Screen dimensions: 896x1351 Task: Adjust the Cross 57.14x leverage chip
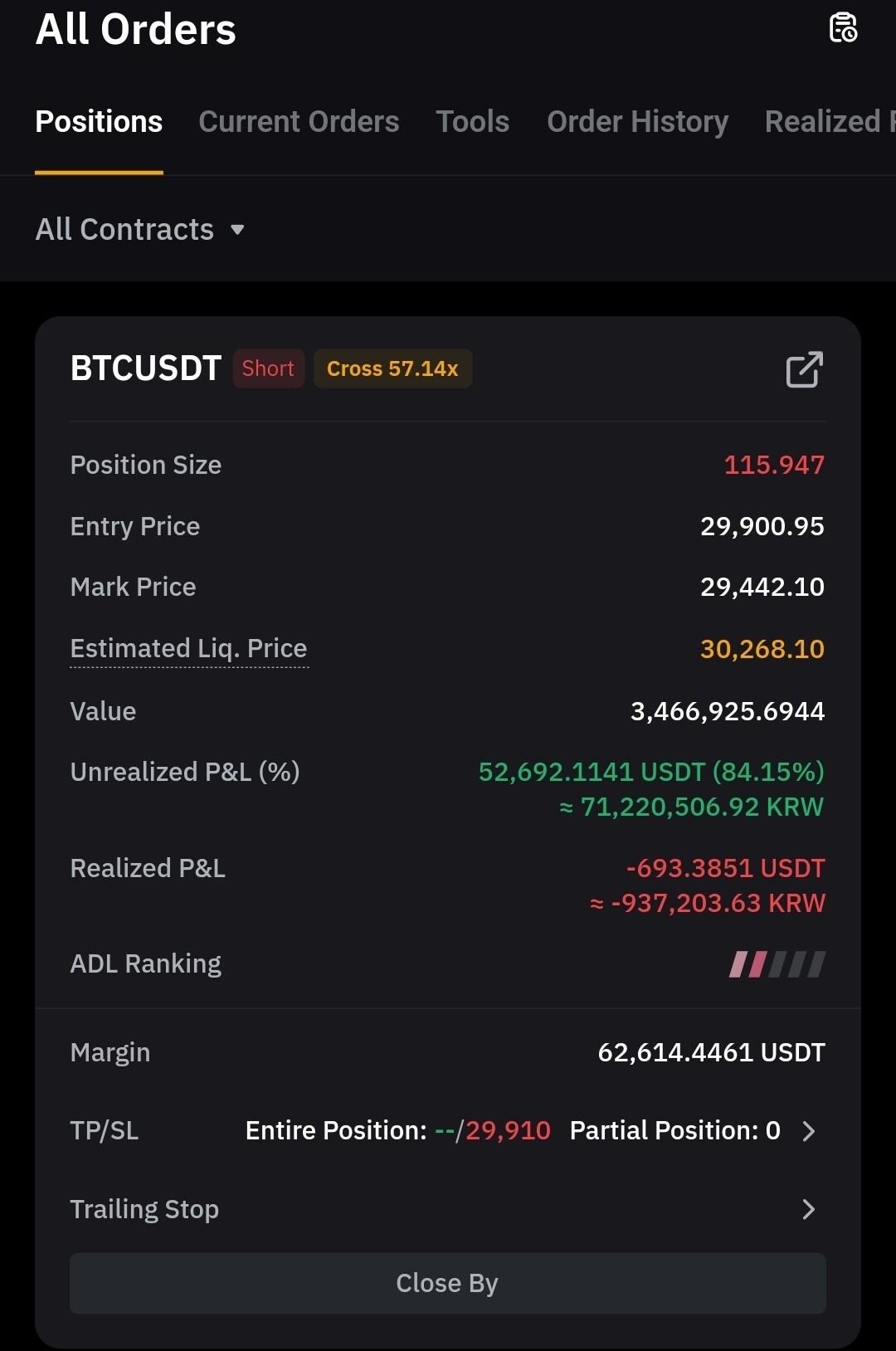392,369
